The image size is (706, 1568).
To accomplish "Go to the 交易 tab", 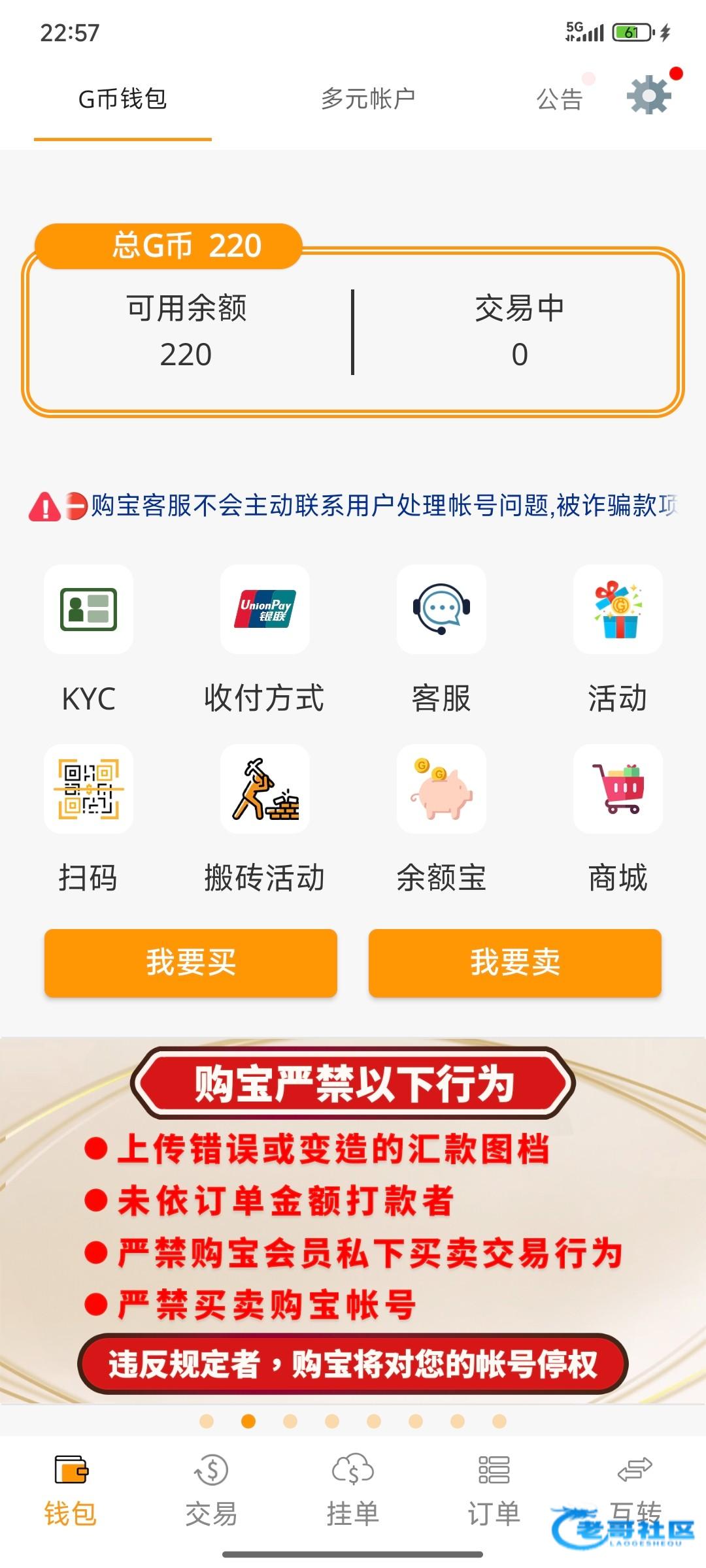I will [211, 1491].
